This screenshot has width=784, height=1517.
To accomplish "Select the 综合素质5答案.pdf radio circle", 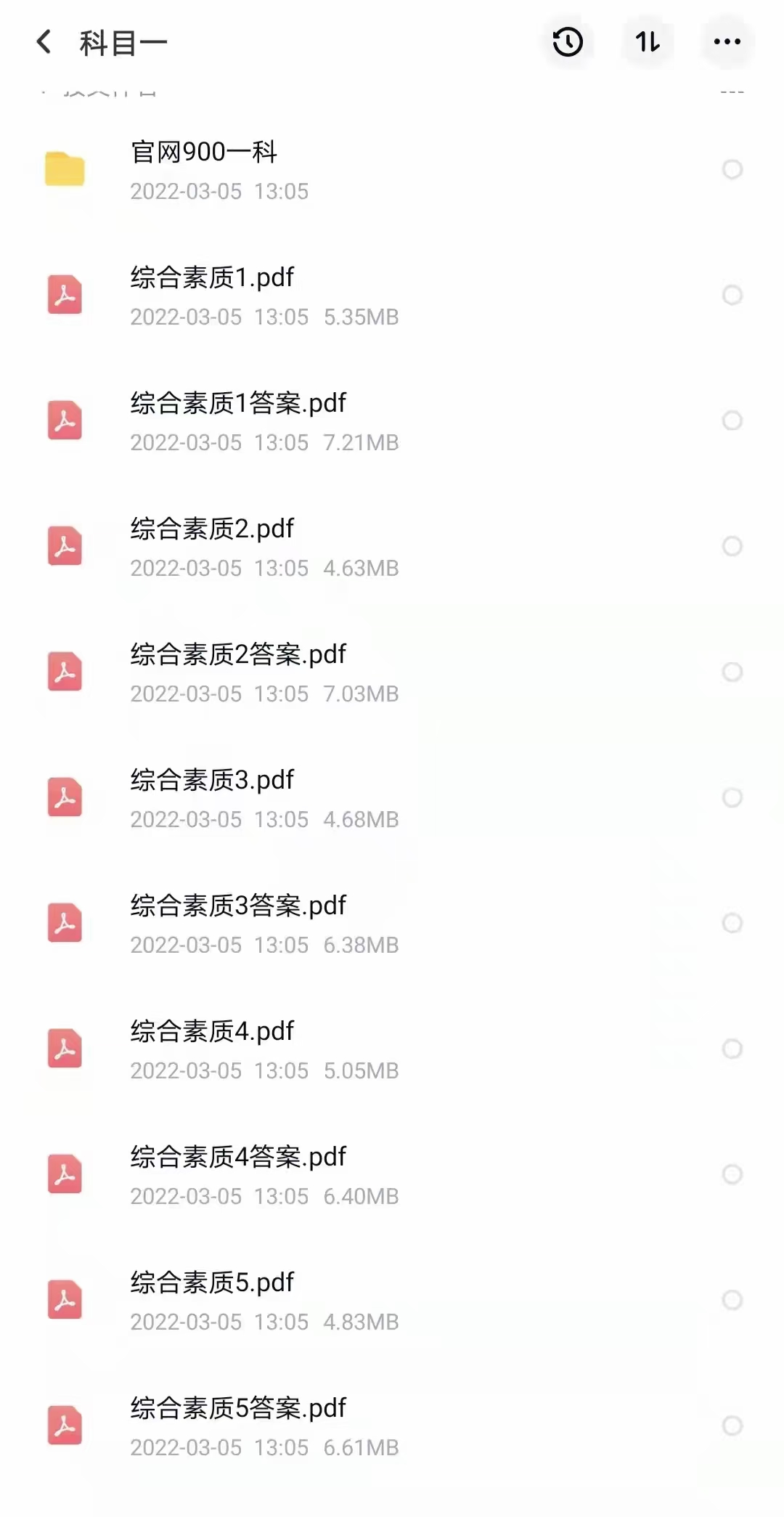I will [x=732, y=1426].
